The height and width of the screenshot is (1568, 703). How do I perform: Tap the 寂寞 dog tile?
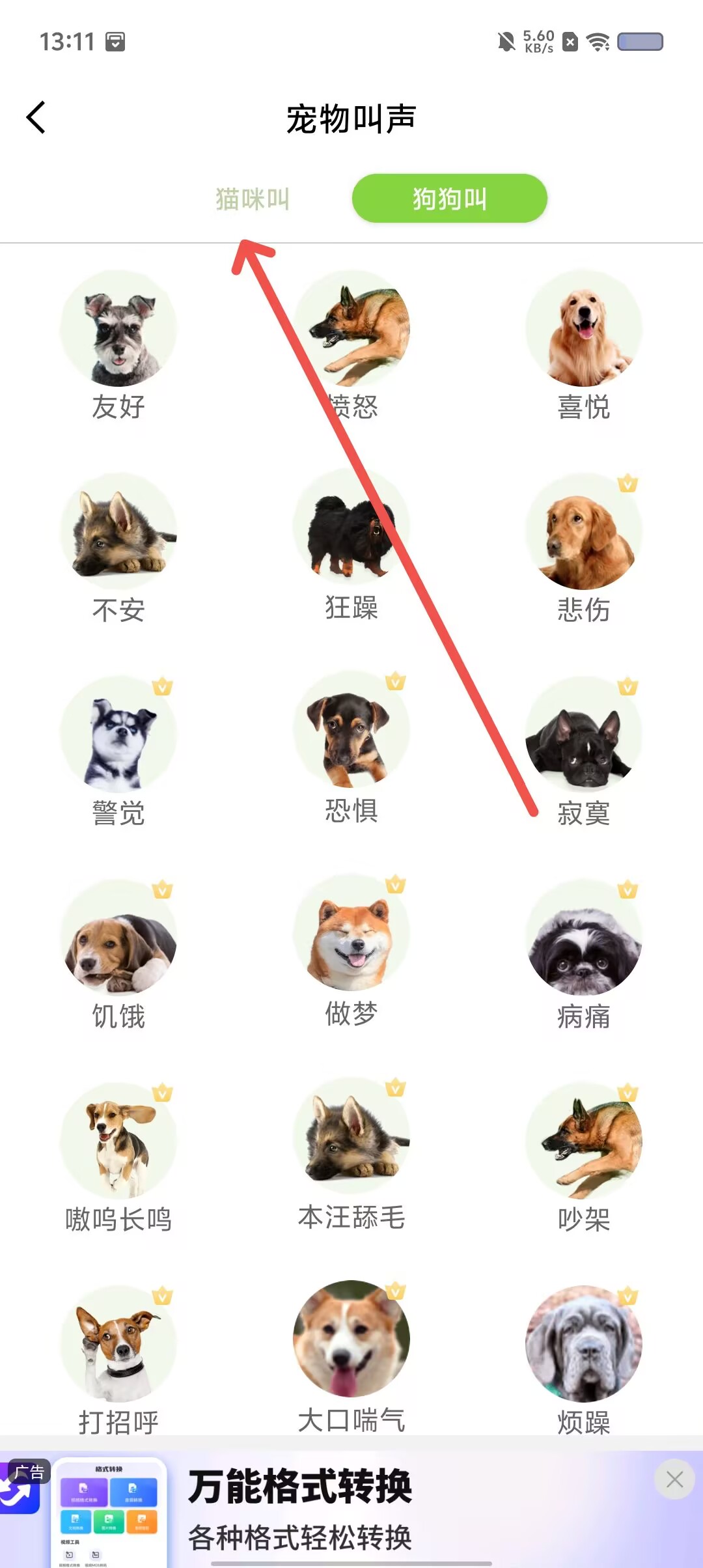pyautogui.click(x=584, y=735)
